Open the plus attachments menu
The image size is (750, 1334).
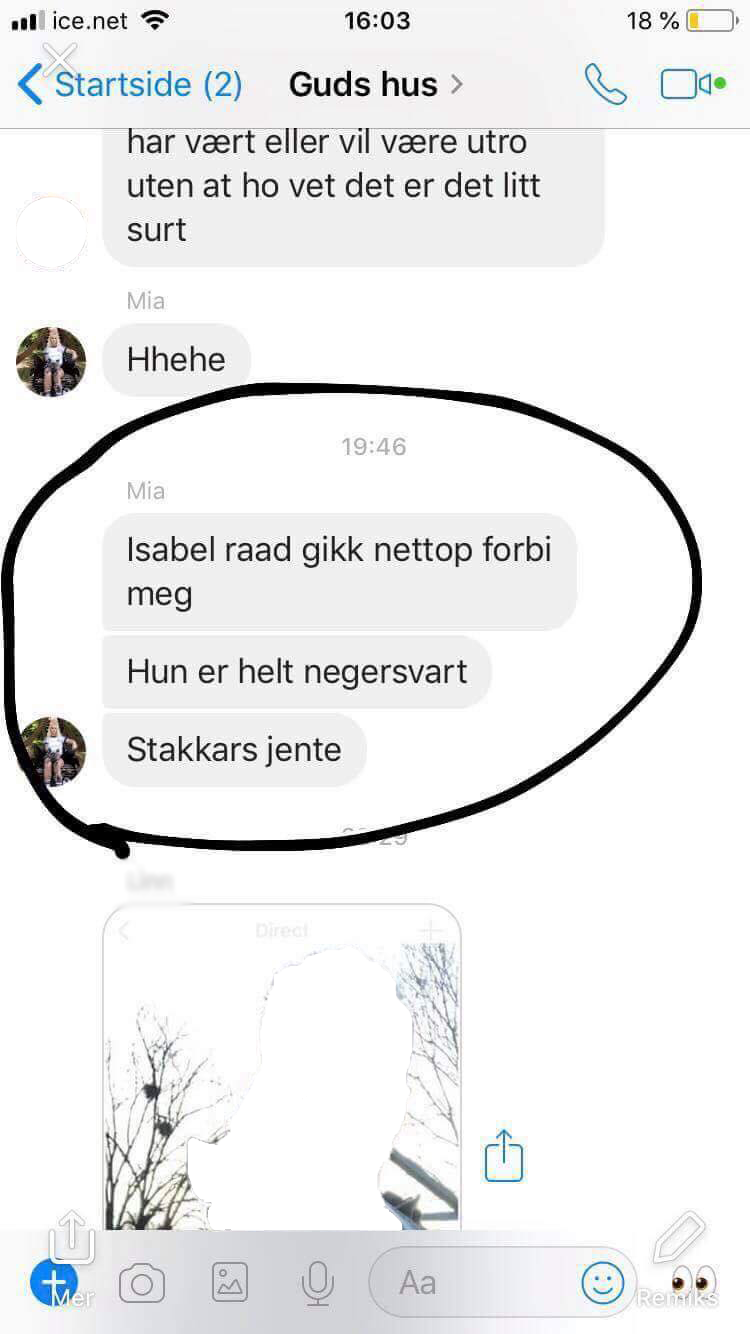pyautogui.click(x=54, y=1281)
